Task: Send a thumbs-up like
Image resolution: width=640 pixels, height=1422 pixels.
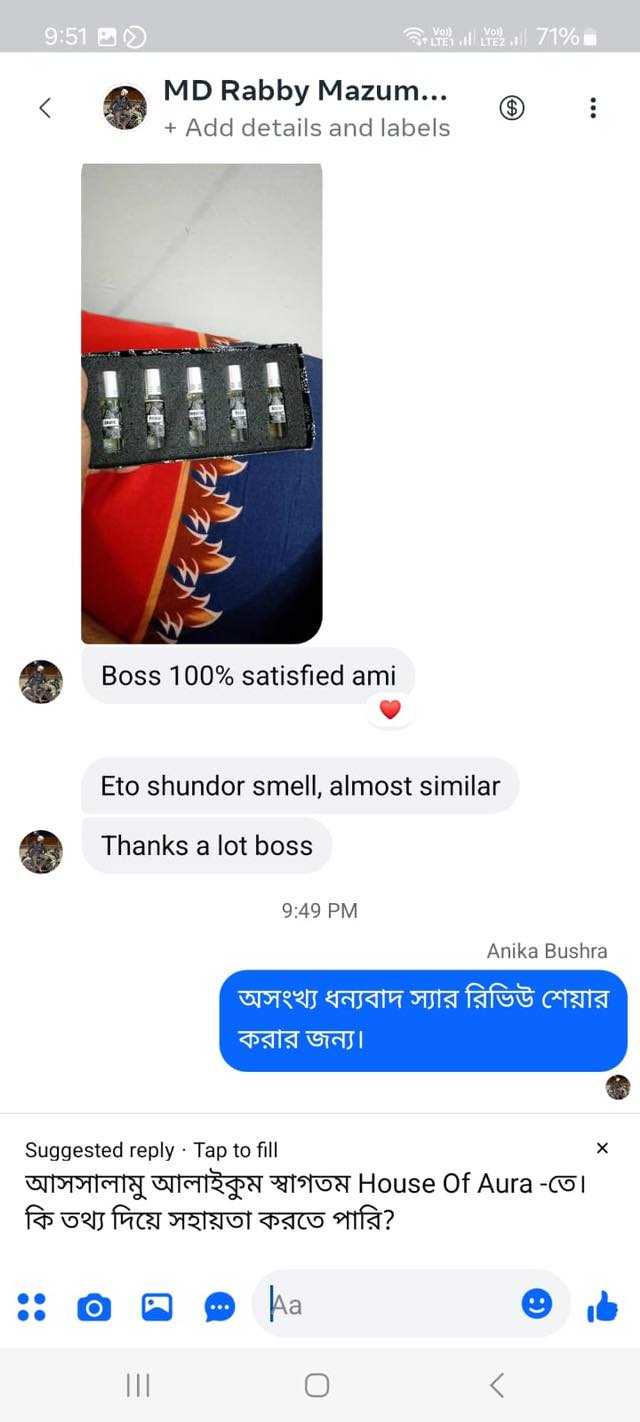Action: tap(602, 1305)
